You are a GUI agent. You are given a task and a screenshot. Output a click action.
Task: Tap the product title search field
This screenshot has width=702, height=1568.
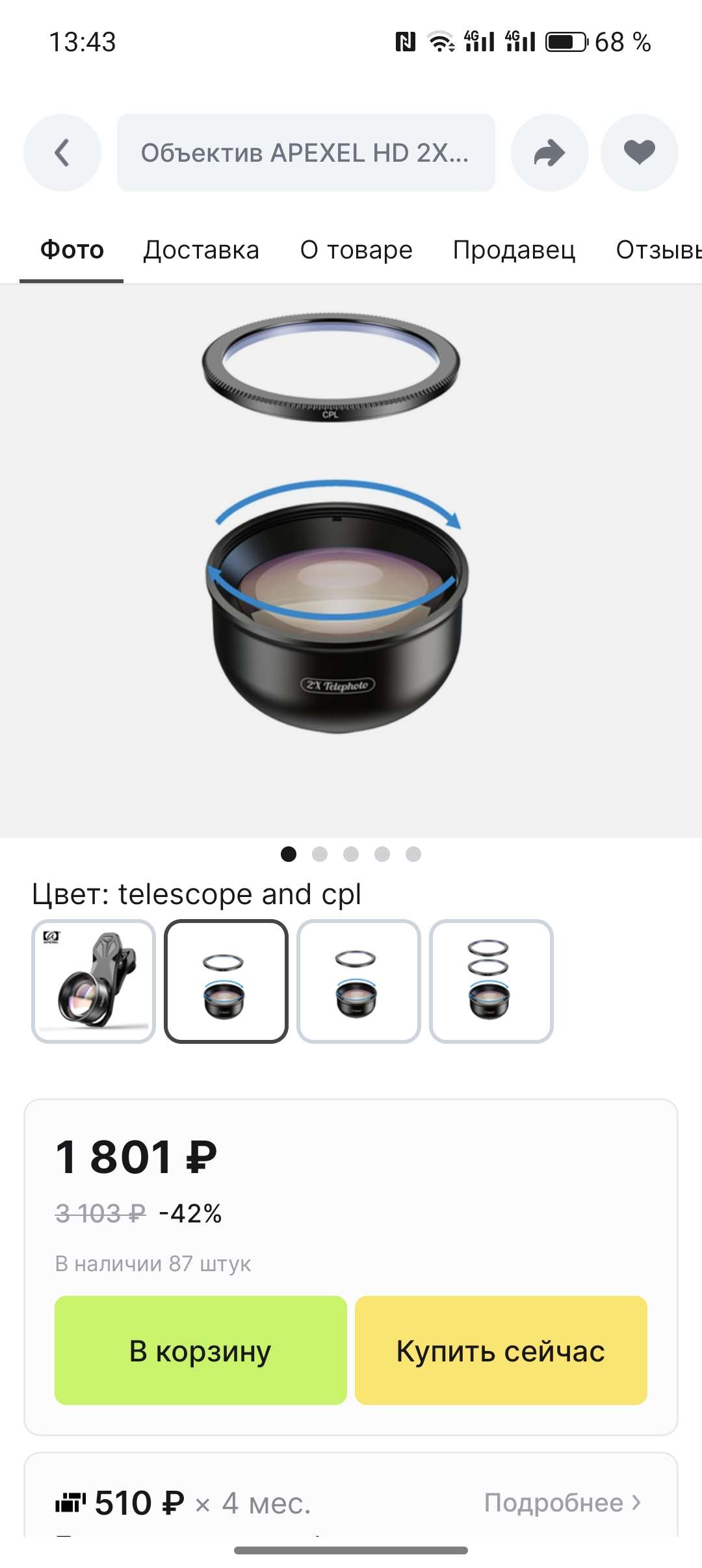pos(305,153)
